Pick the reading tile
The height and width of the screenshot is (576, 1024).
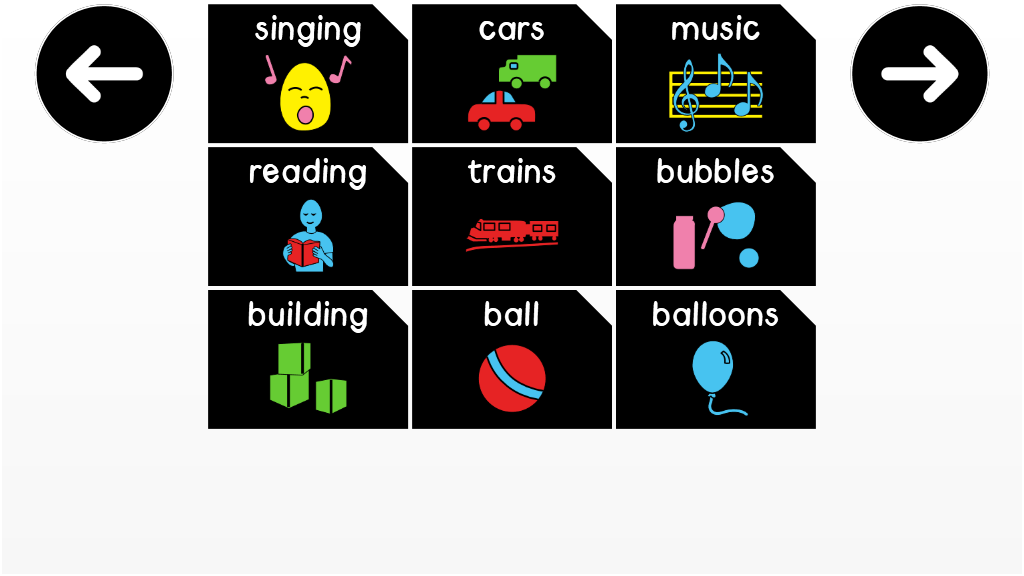click(x=307, y=217)
